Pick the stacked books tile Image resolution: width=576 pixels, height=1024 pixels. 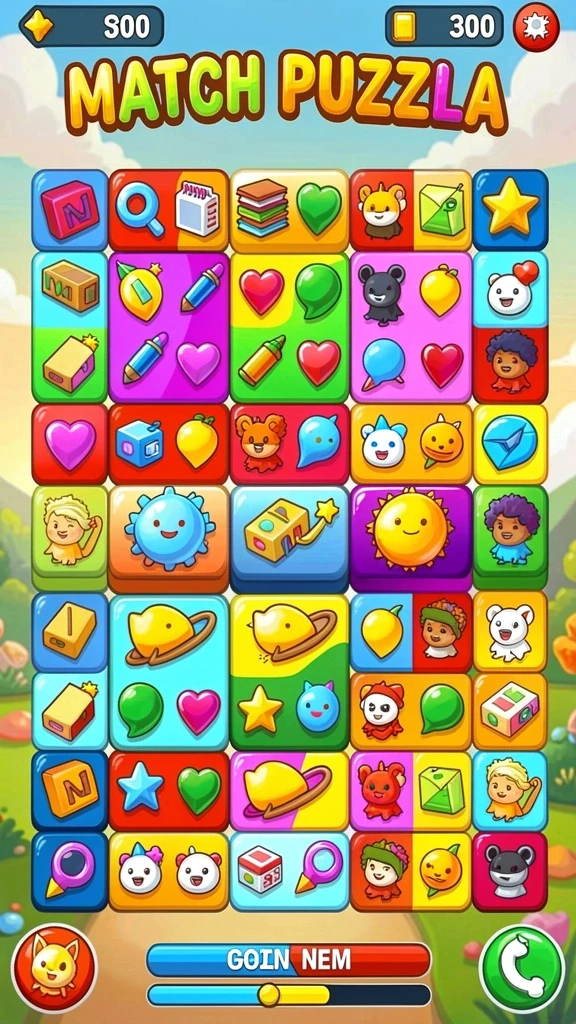[262, 208]
